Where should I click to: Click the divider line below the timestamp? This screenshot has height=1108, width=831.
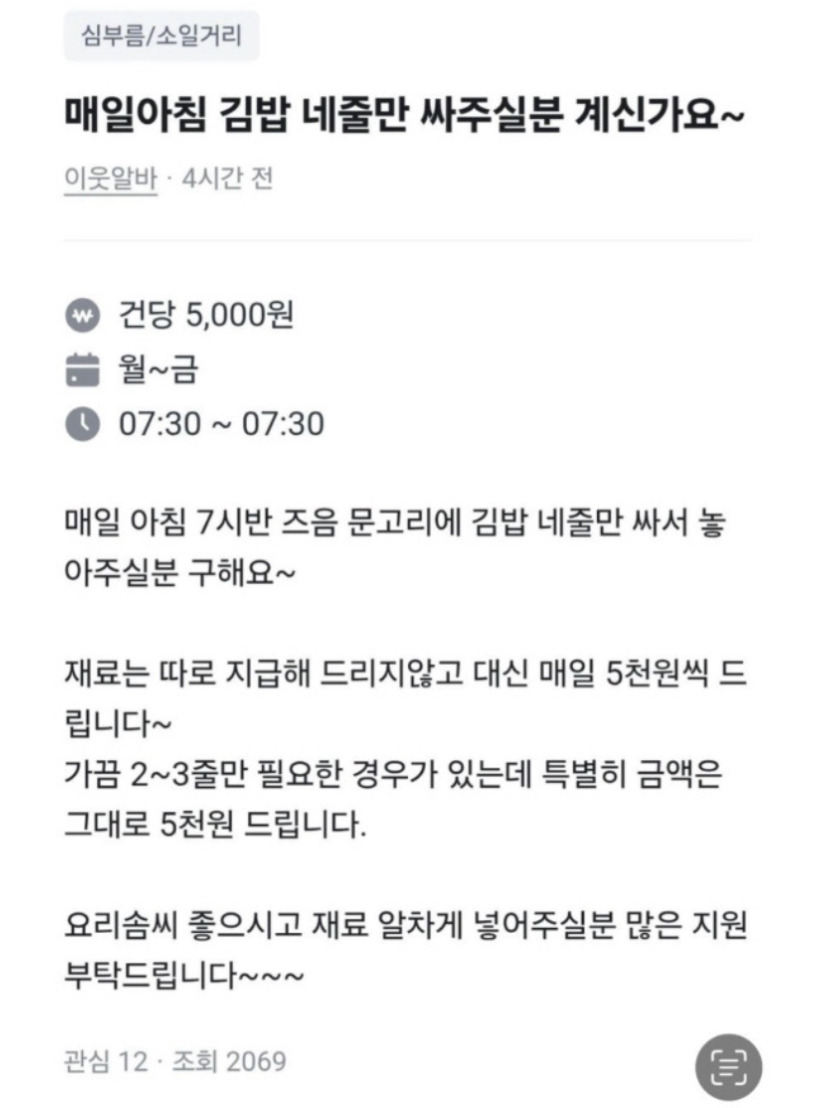tap(415, 238)
